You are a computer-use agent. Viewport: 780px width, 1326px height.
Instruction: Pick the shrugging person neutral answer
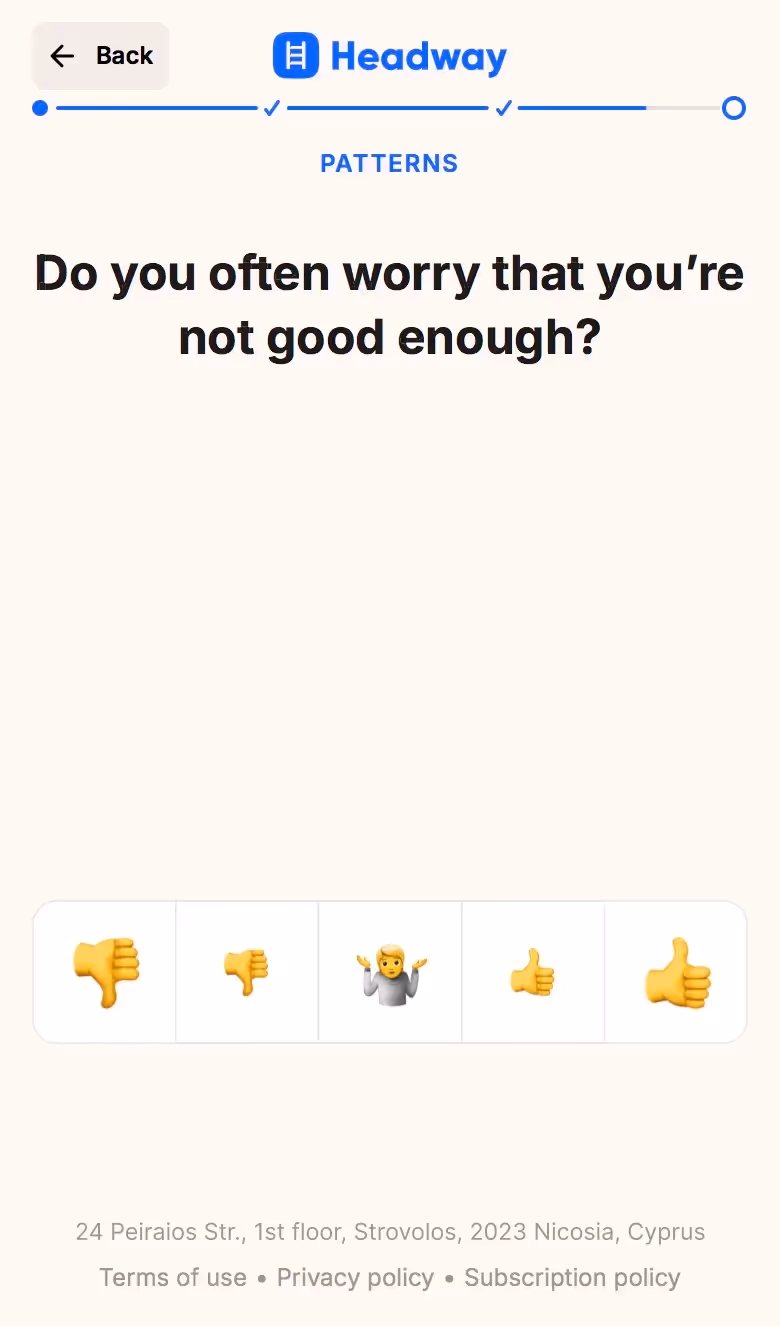(390, 972)
